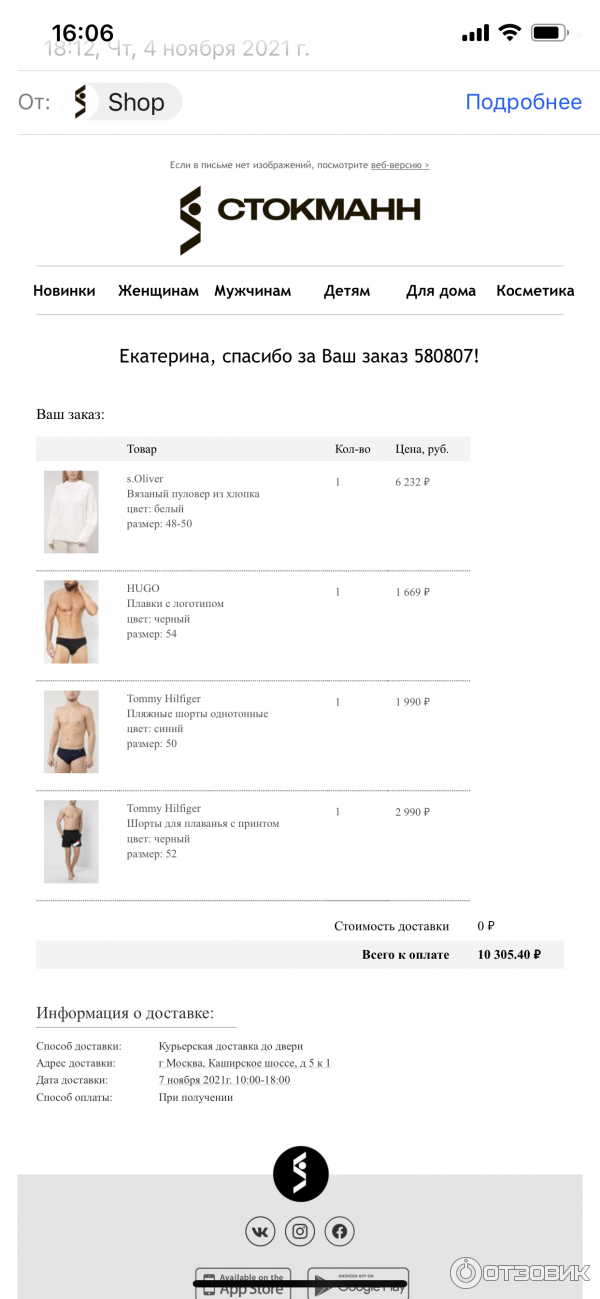
Task: Open Stockmann VK page
Action: (260, 1231)
